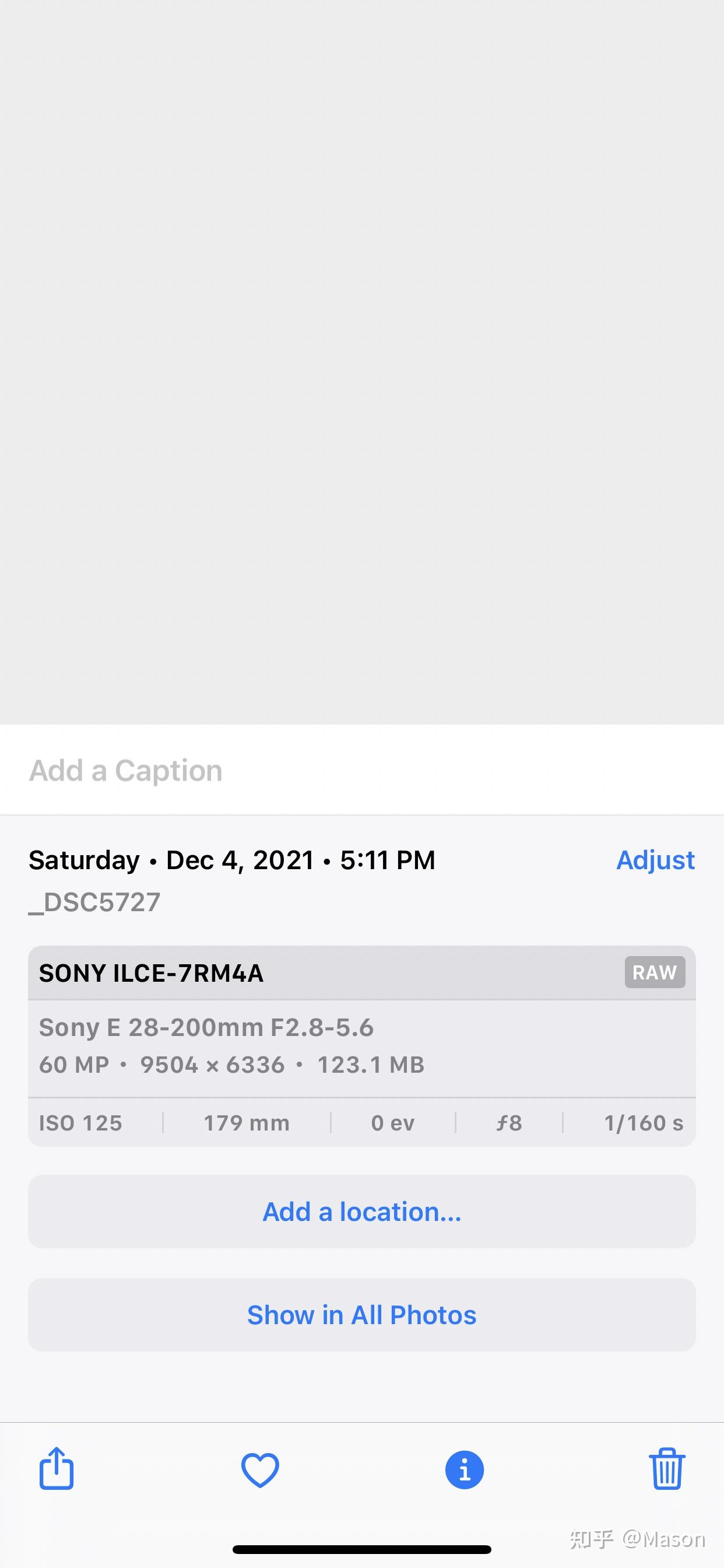
Task: Adjust the photo date and time
Action: 655,860
